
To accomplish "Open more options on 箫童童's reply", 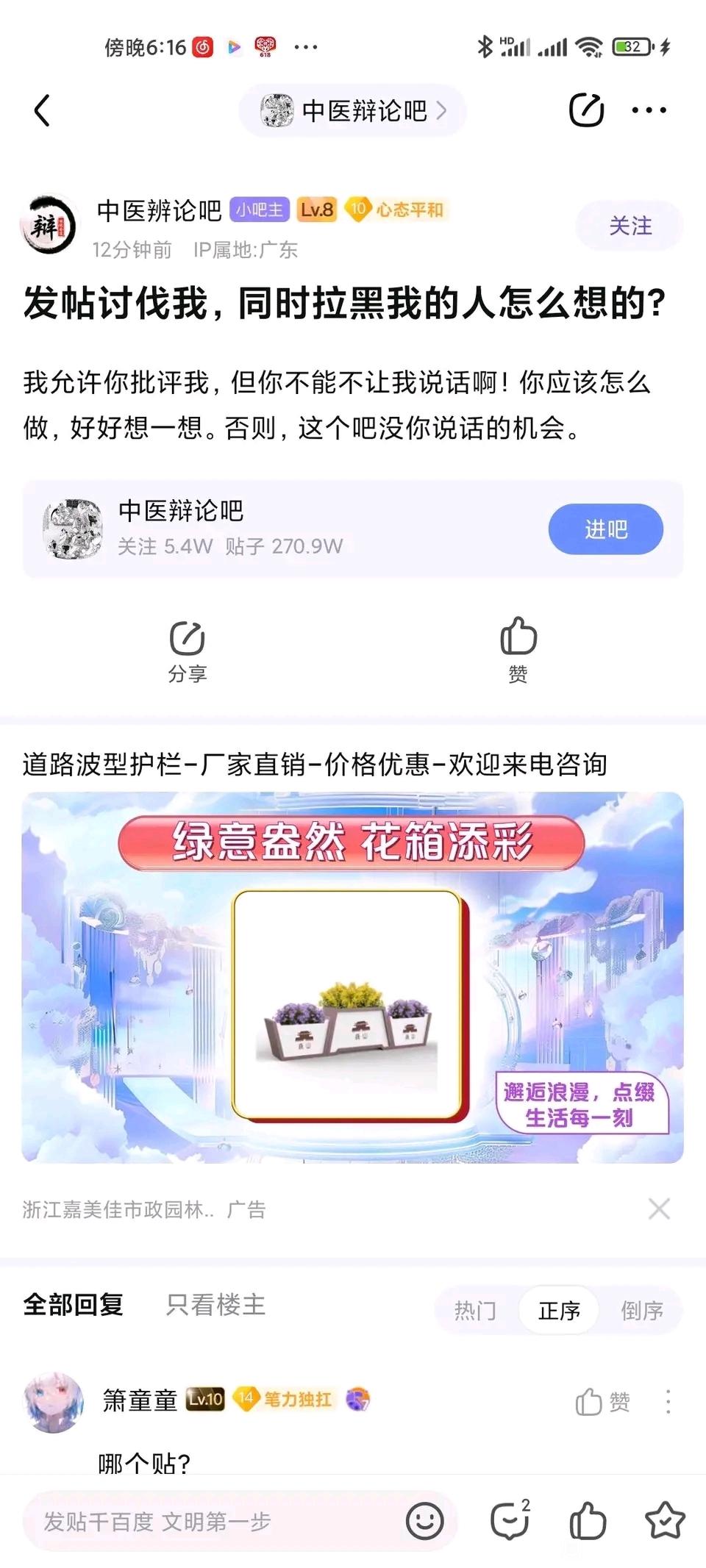I will pyautogui.click(x=668, y=1402).
